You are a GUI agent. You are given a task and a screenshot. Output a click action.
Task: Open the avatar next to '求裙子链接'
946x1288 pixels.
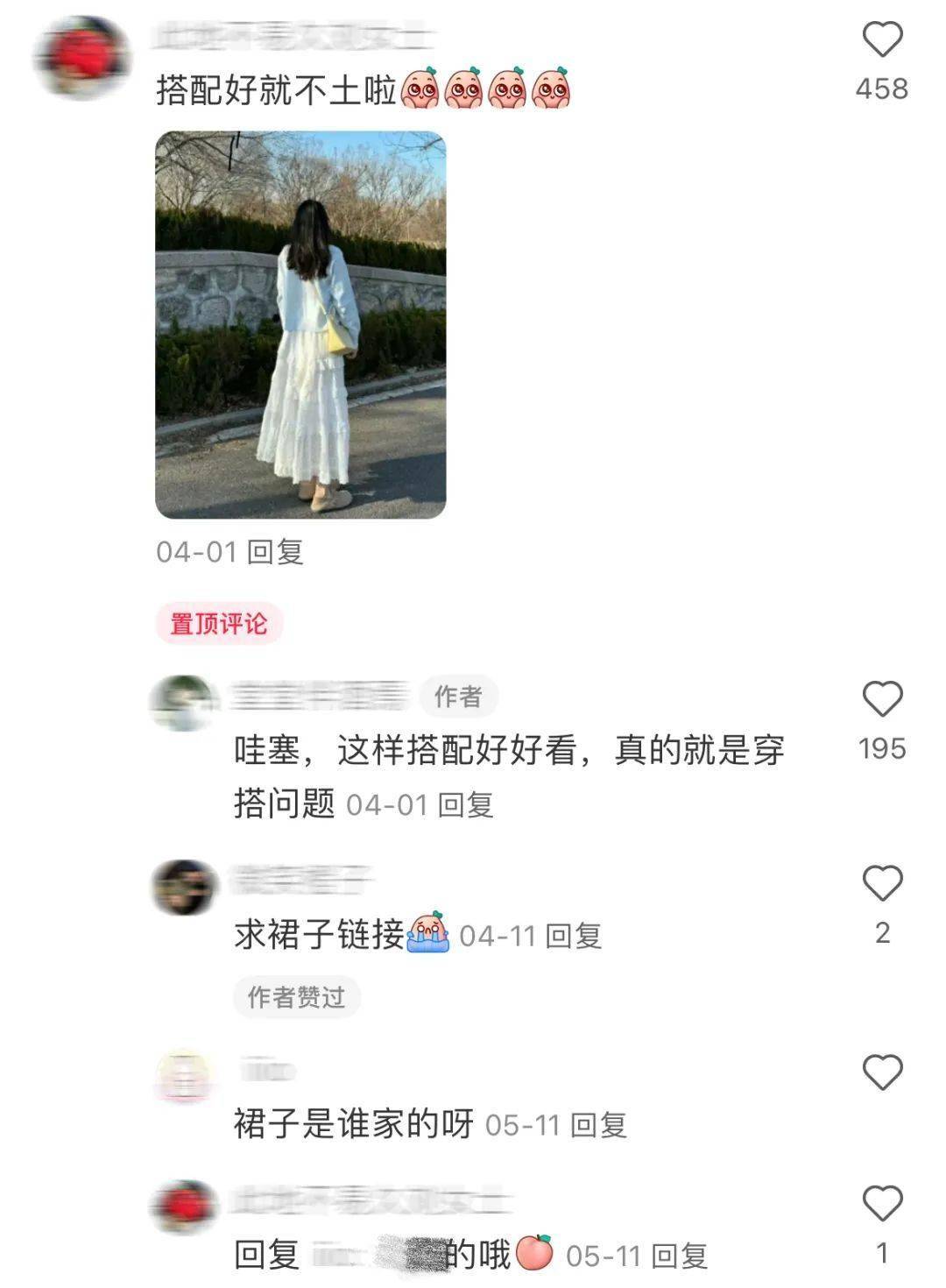183,888
